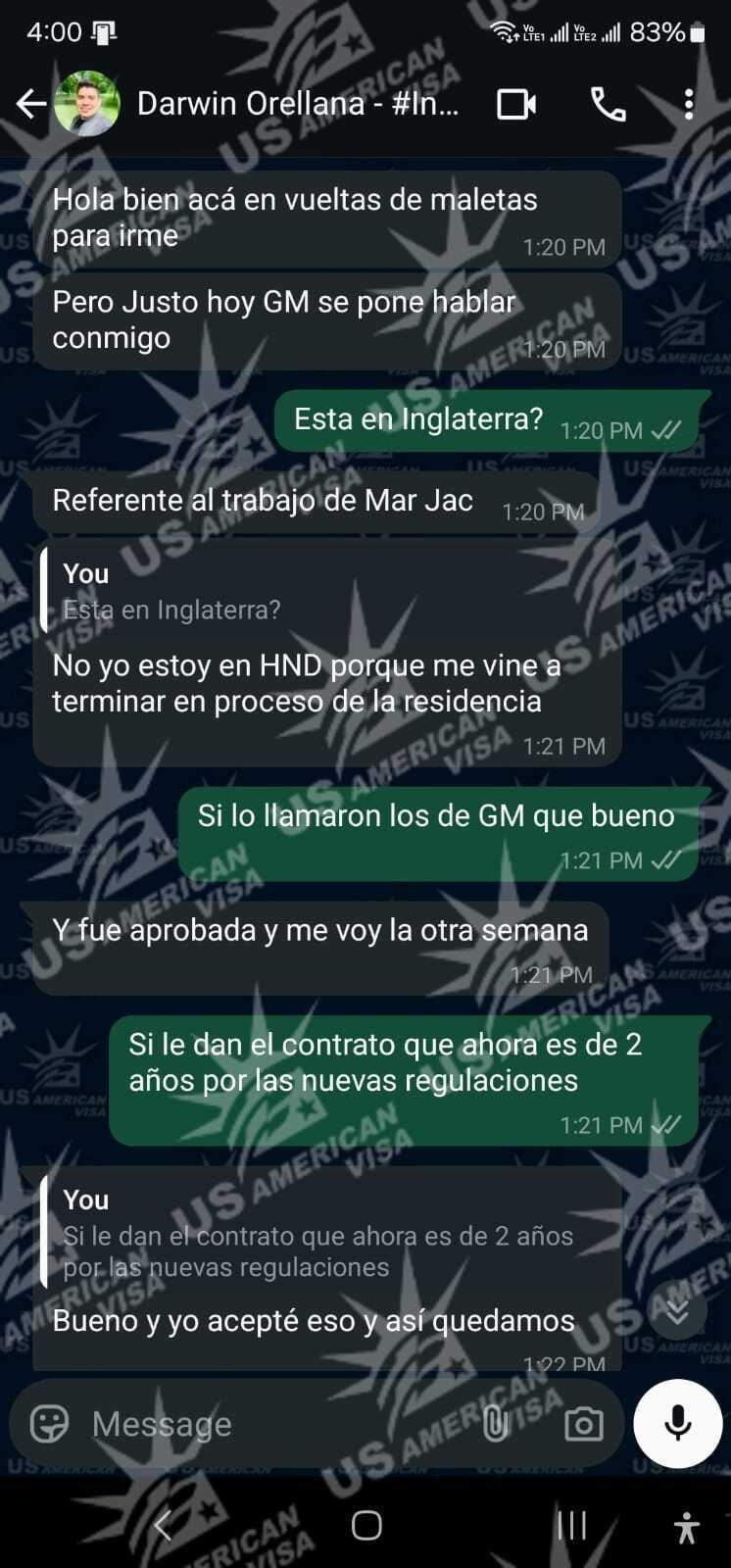Tap the microphone voice message button
Viewport: 731px width, 1568px height.
677,1423
